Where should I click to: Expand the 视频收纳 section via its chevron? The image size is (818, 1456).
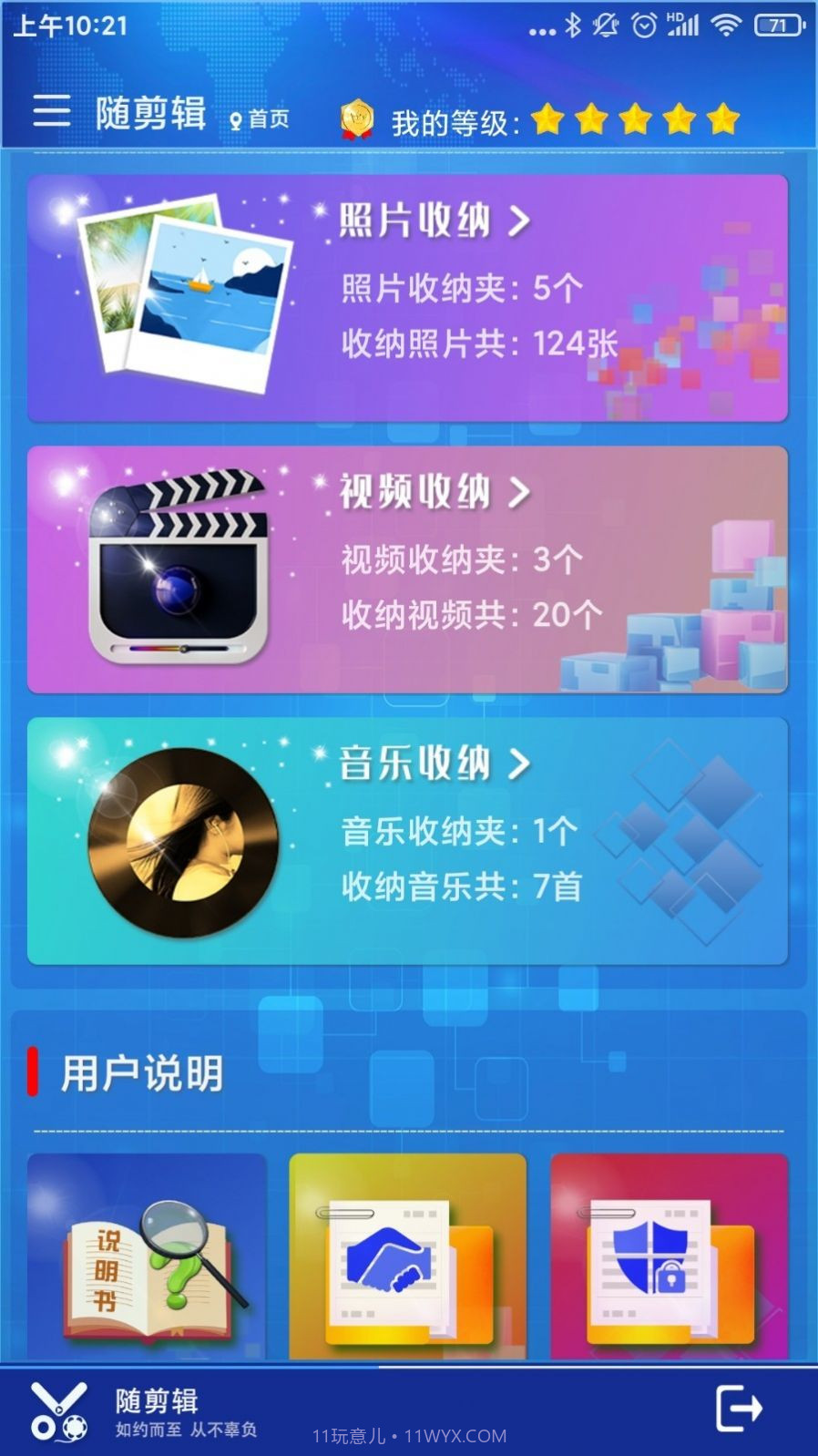521,492
